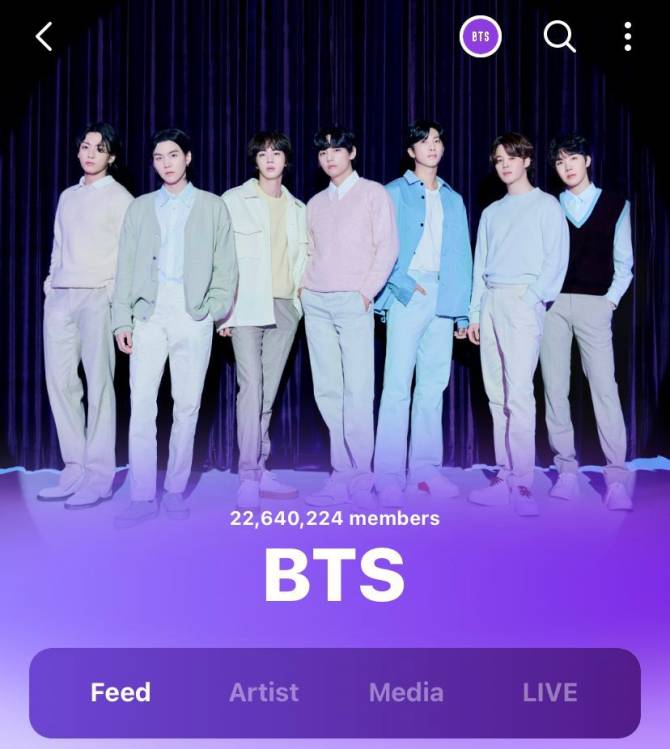Screen dimensions: 670x749
Task: Open the three-dot overflow menu
Action: [627, 37]
